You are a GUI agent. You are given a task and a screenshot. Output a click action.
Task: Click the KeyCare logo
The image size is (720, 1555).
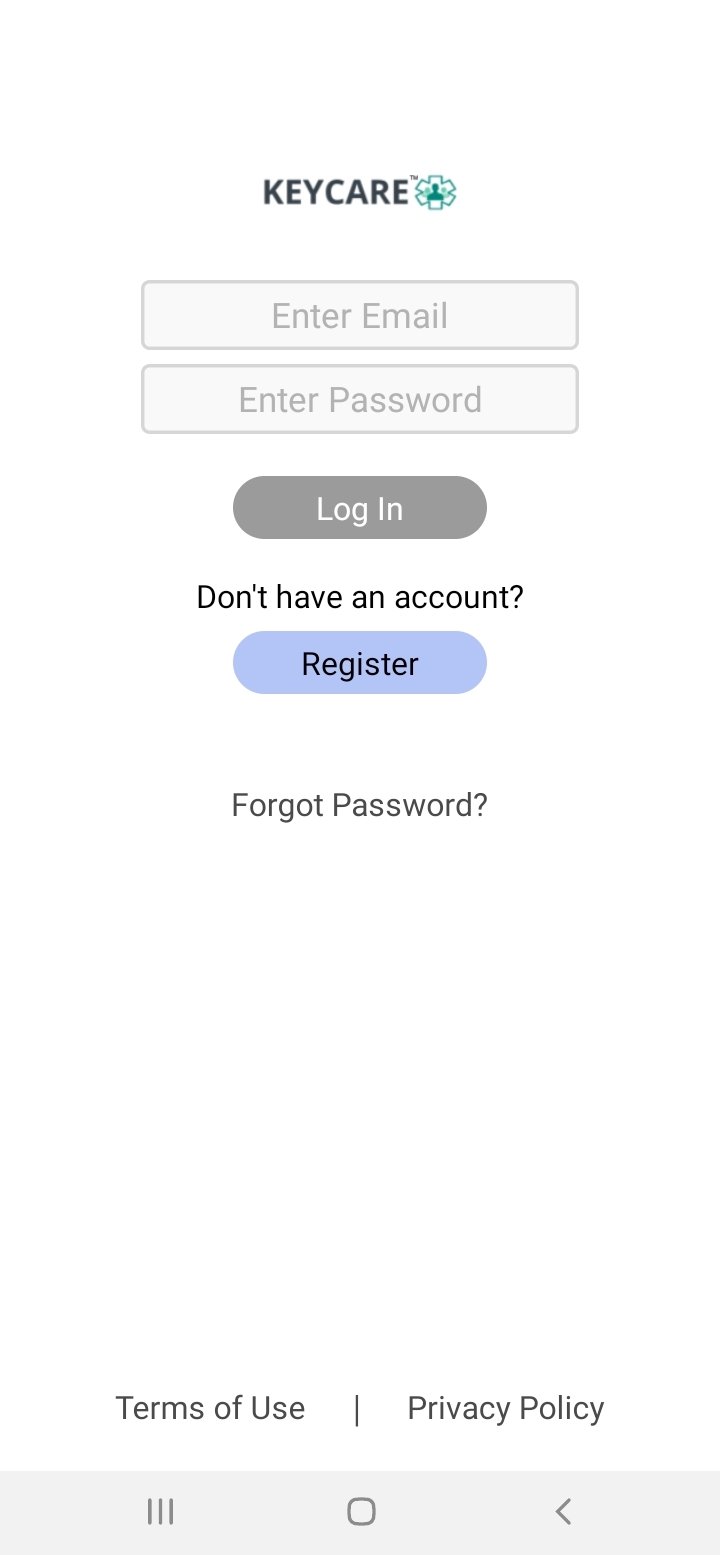[x=360, y=191]
